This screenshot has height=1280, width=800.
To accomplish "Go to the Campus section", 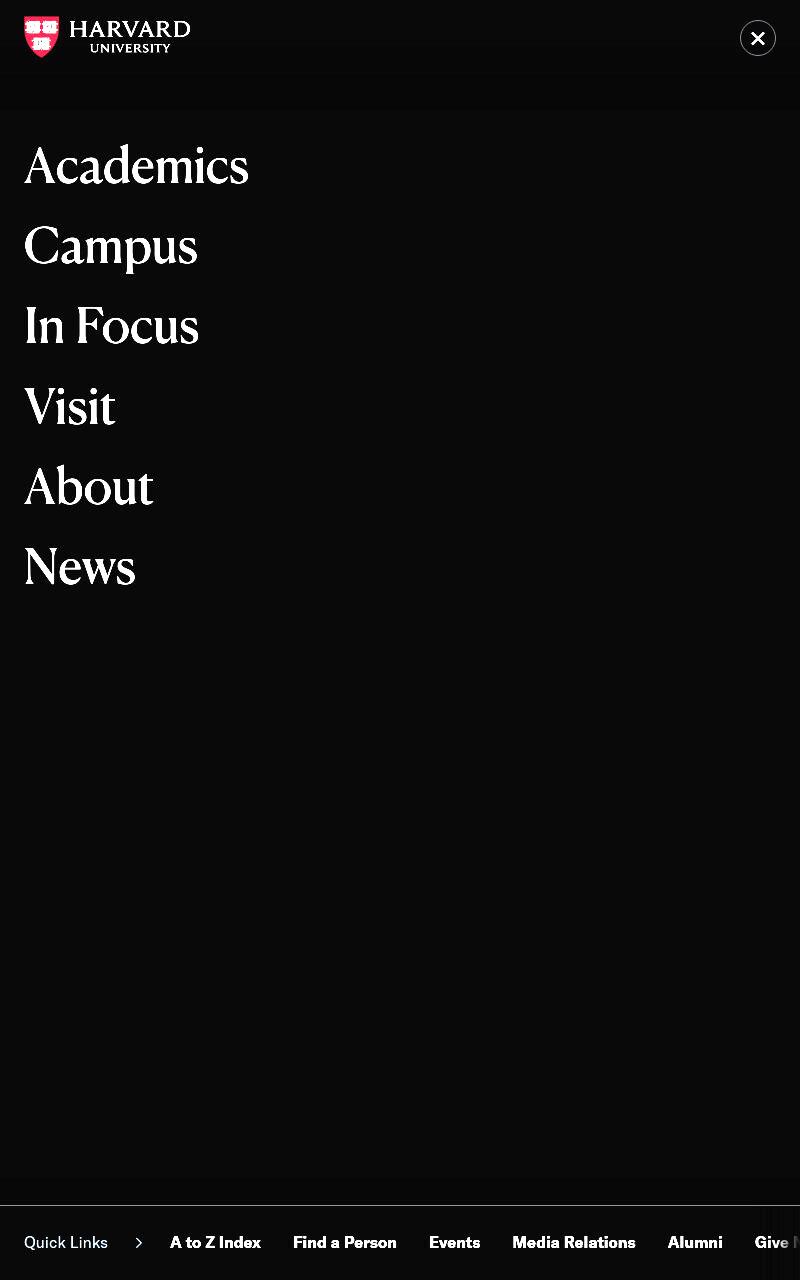I will point(111,247).
